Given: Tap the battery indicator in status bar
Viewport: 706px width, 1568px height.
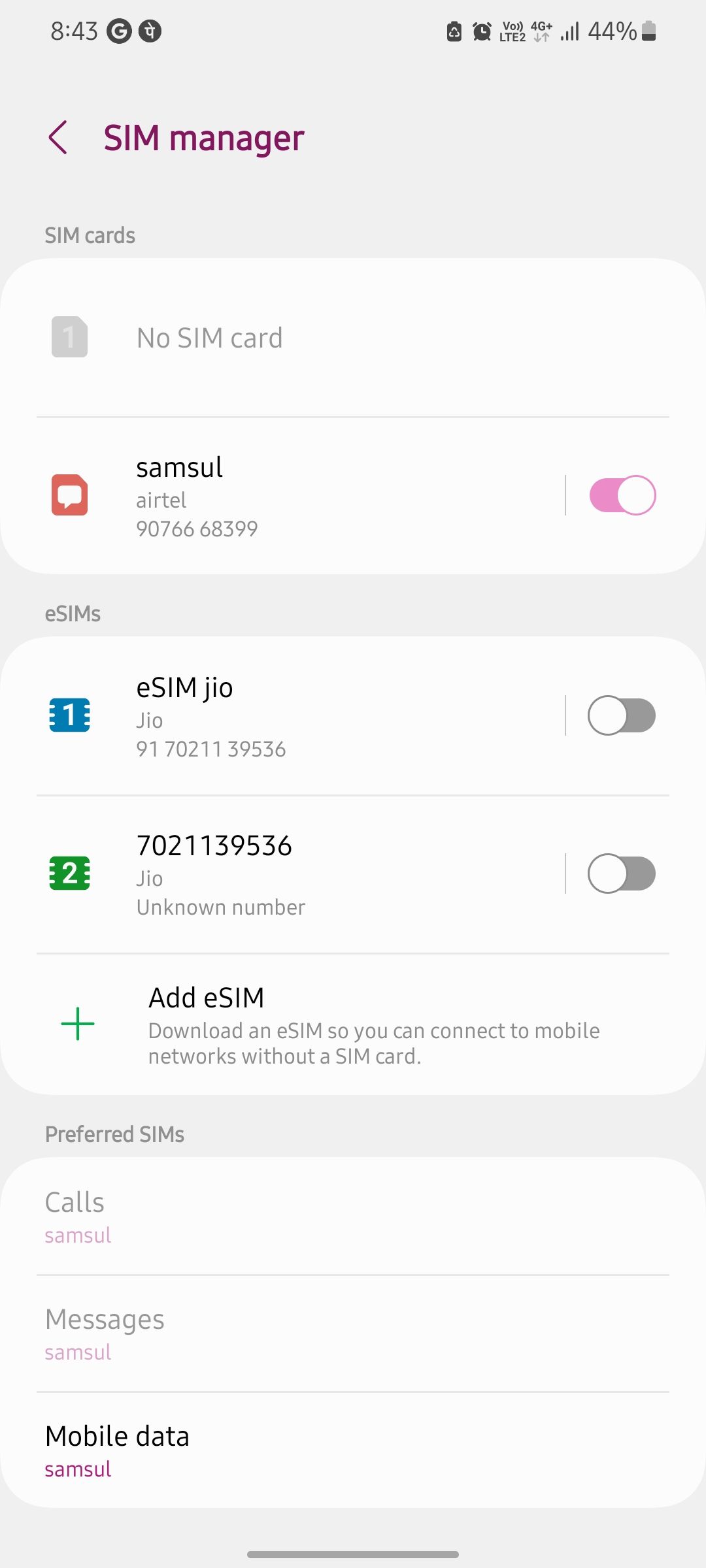Looking at the screenshot, I should point(646,30).
